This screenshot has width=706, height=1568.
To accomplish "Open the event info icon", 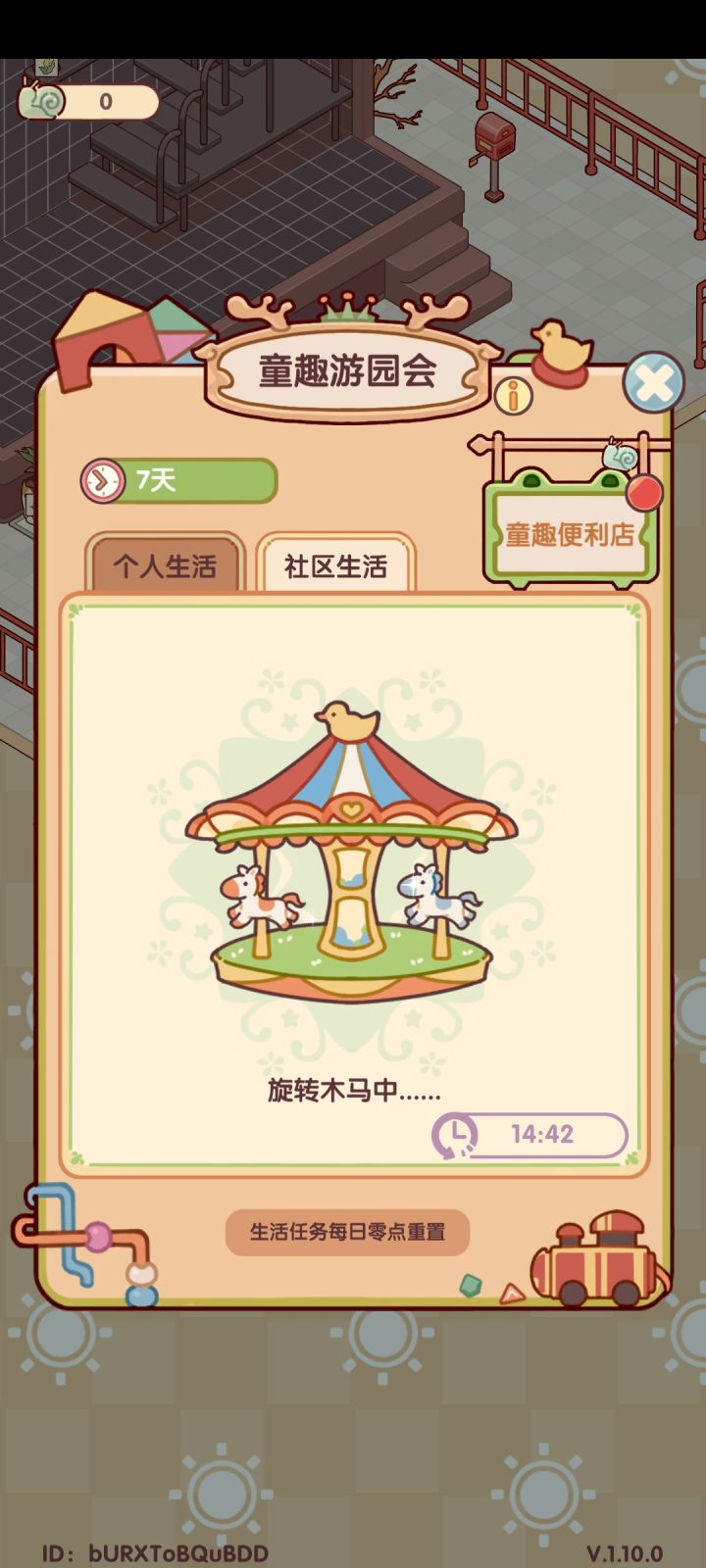I will (x=511, y=396).
